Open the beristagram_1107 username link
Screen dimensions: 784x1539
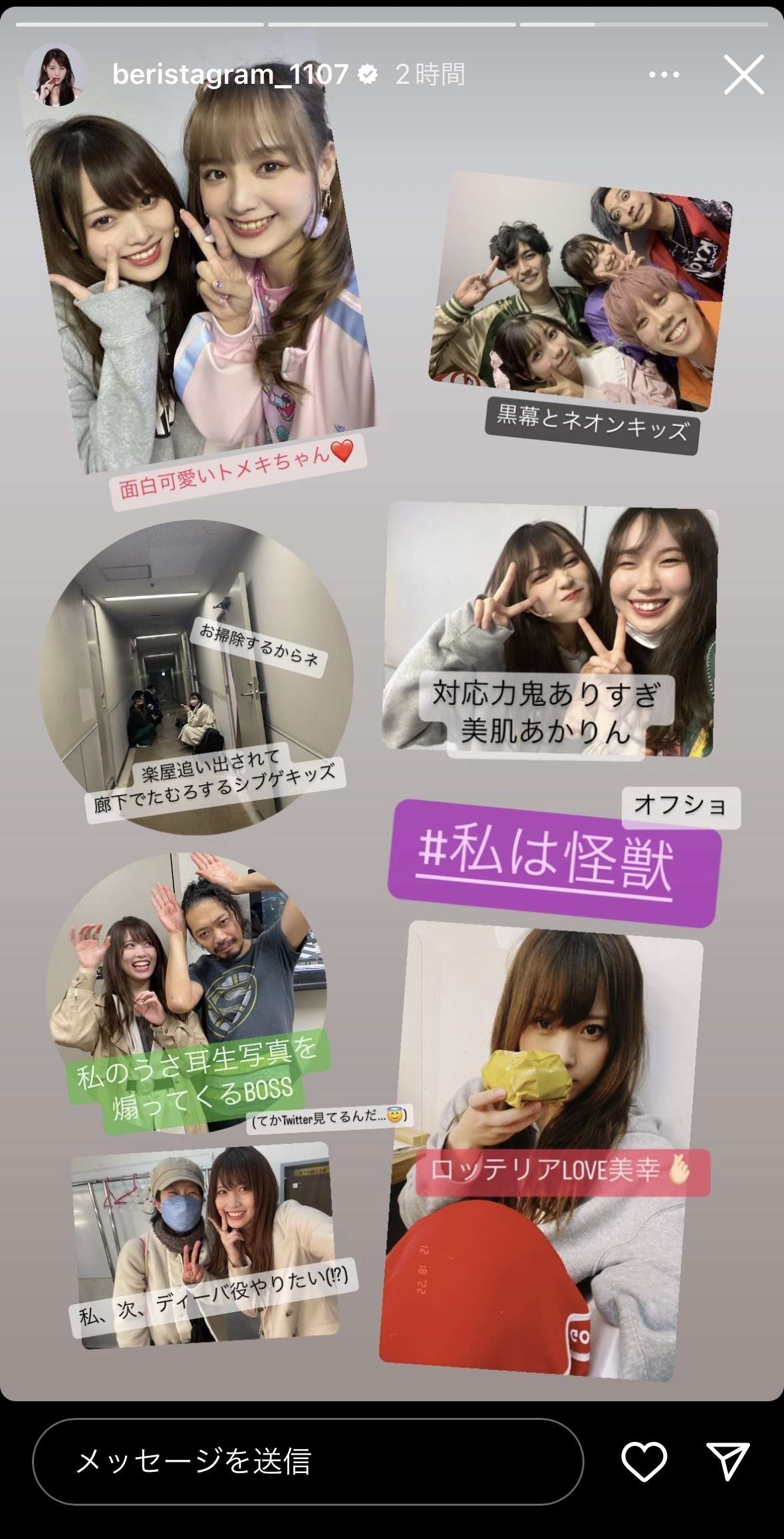pos(229,75)
